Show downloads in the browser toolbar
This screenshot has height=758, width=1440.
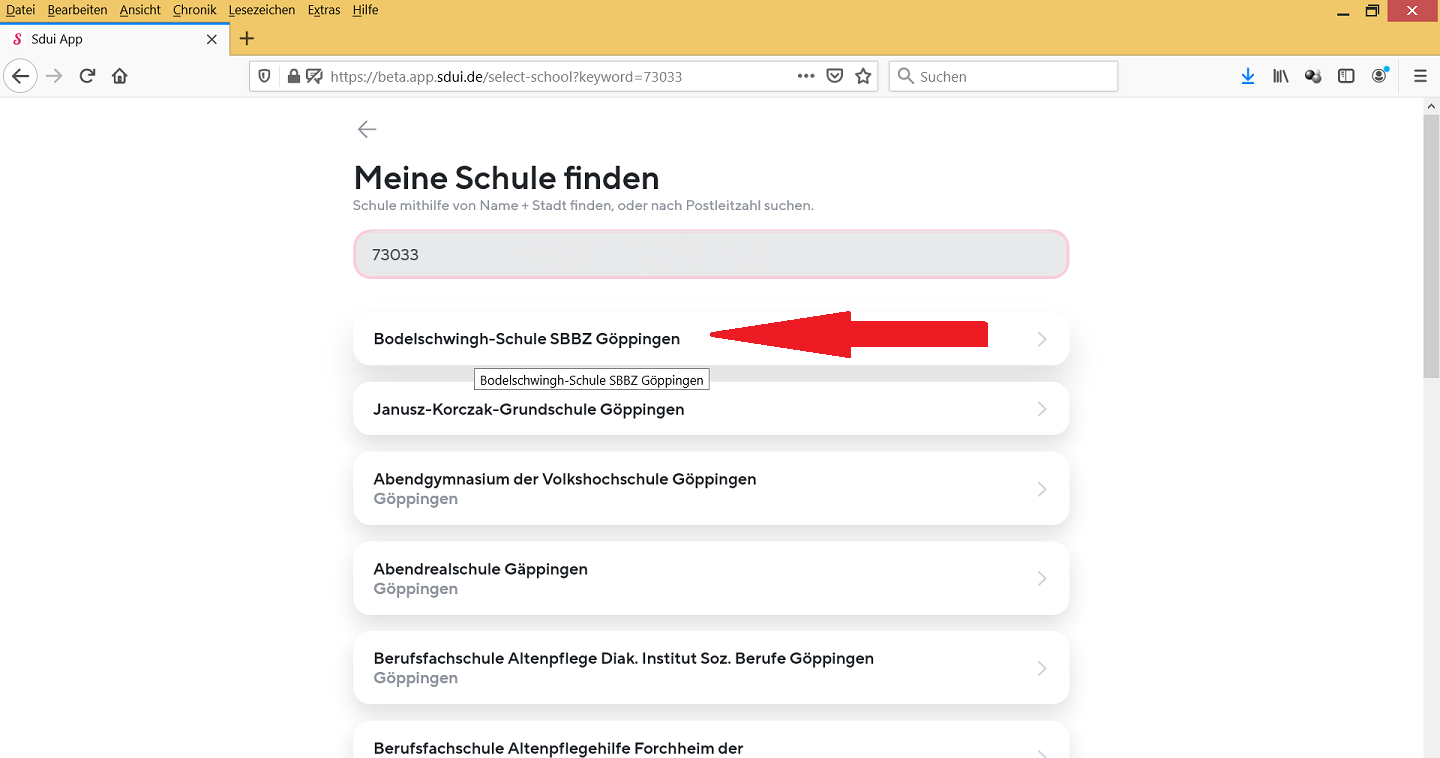pos(1248,76)
